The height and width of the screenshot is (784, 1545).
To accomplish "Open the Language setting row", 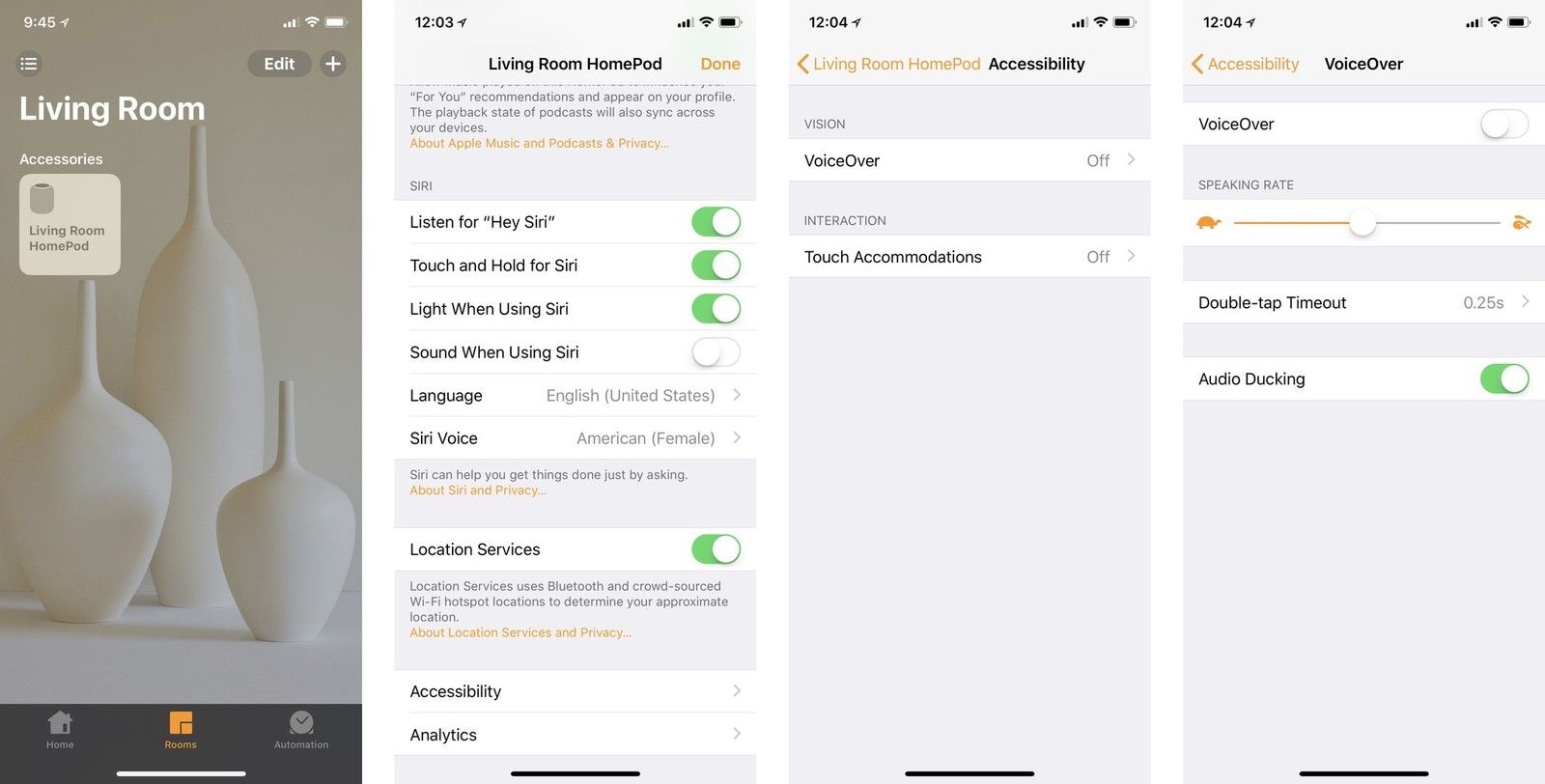I will (x=575, y=396).
